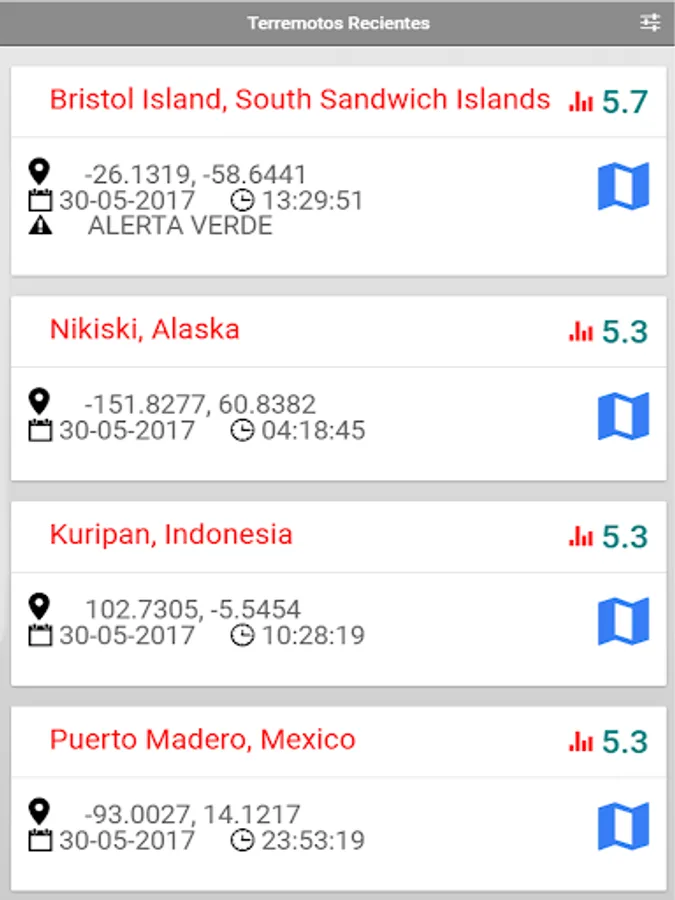
Task: Tap the map icon for Kuripan, Indonesia
Action: pos(623,622)
